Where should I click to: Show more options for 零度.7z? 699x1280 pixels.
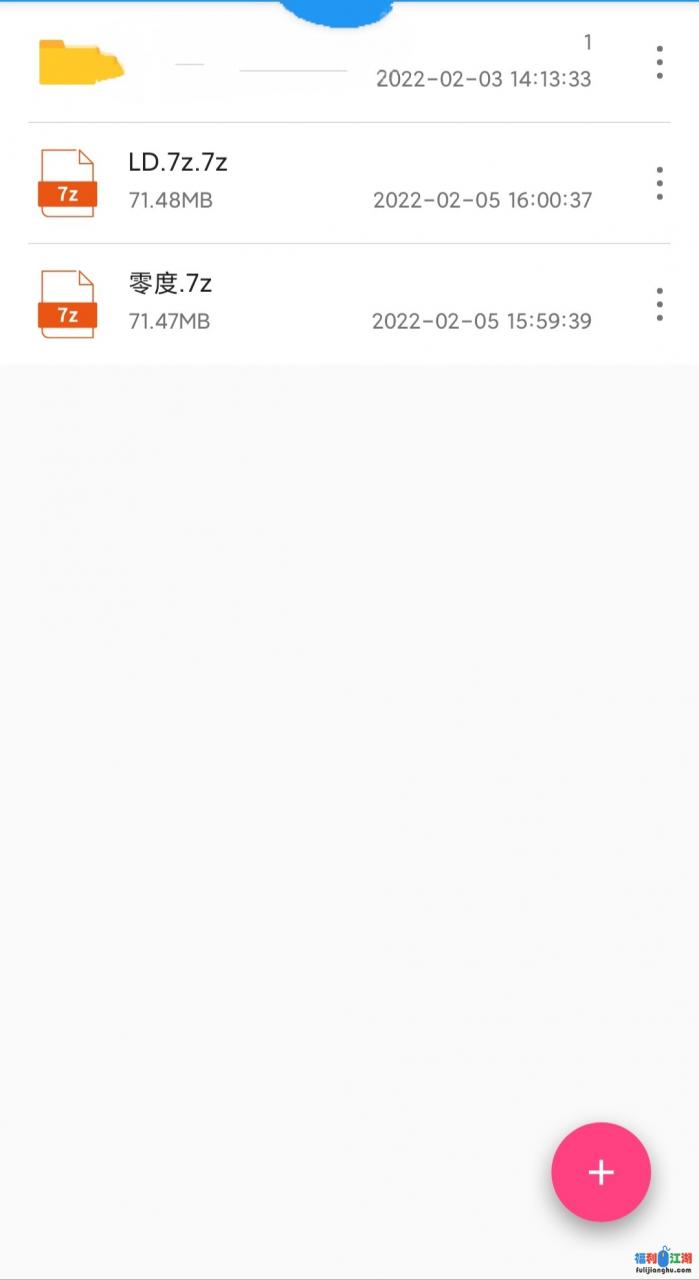tap(659, 304)
